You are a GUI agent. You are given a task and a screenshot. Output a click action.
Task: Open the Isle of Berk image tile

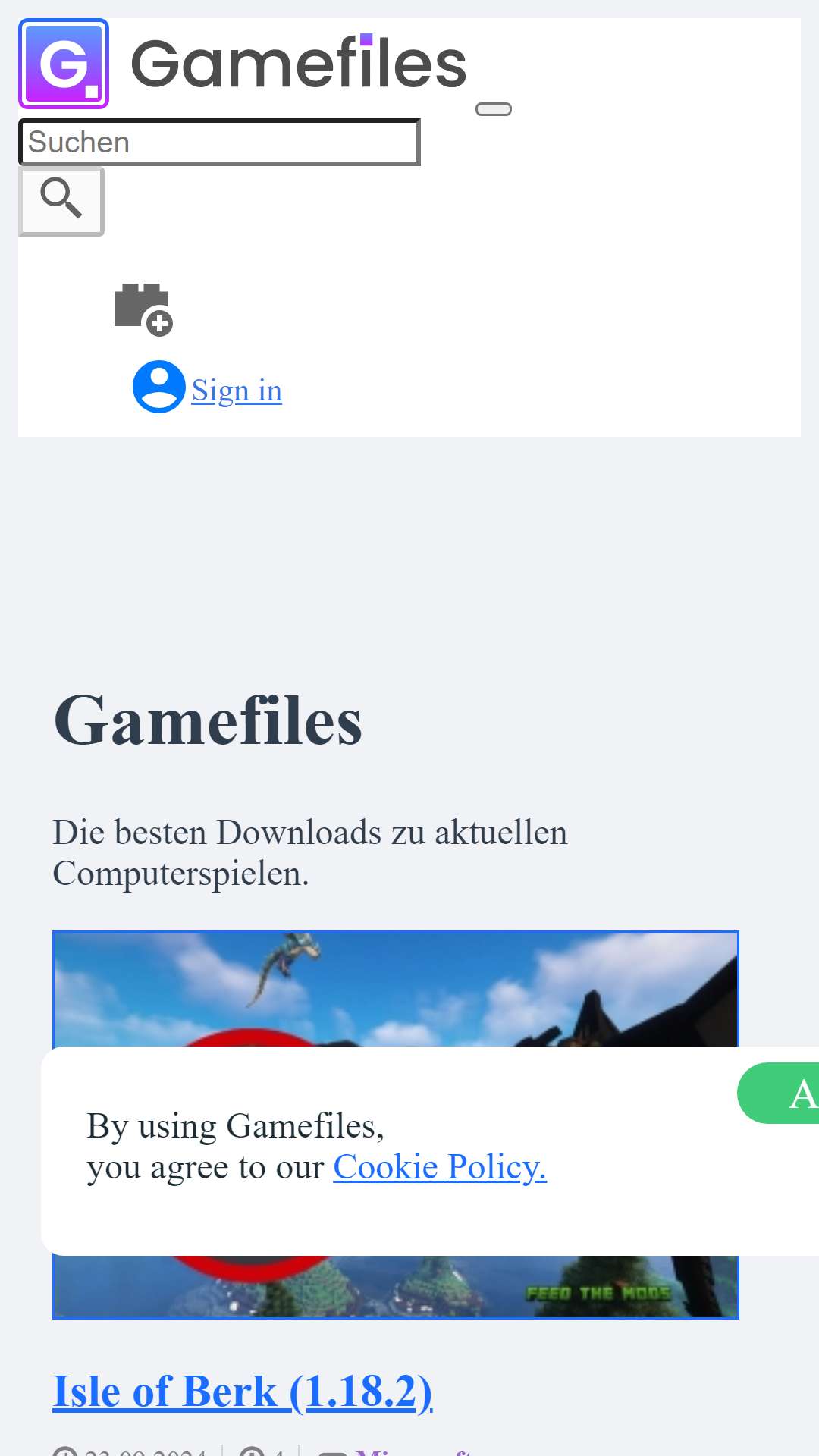coord(396,1125)
